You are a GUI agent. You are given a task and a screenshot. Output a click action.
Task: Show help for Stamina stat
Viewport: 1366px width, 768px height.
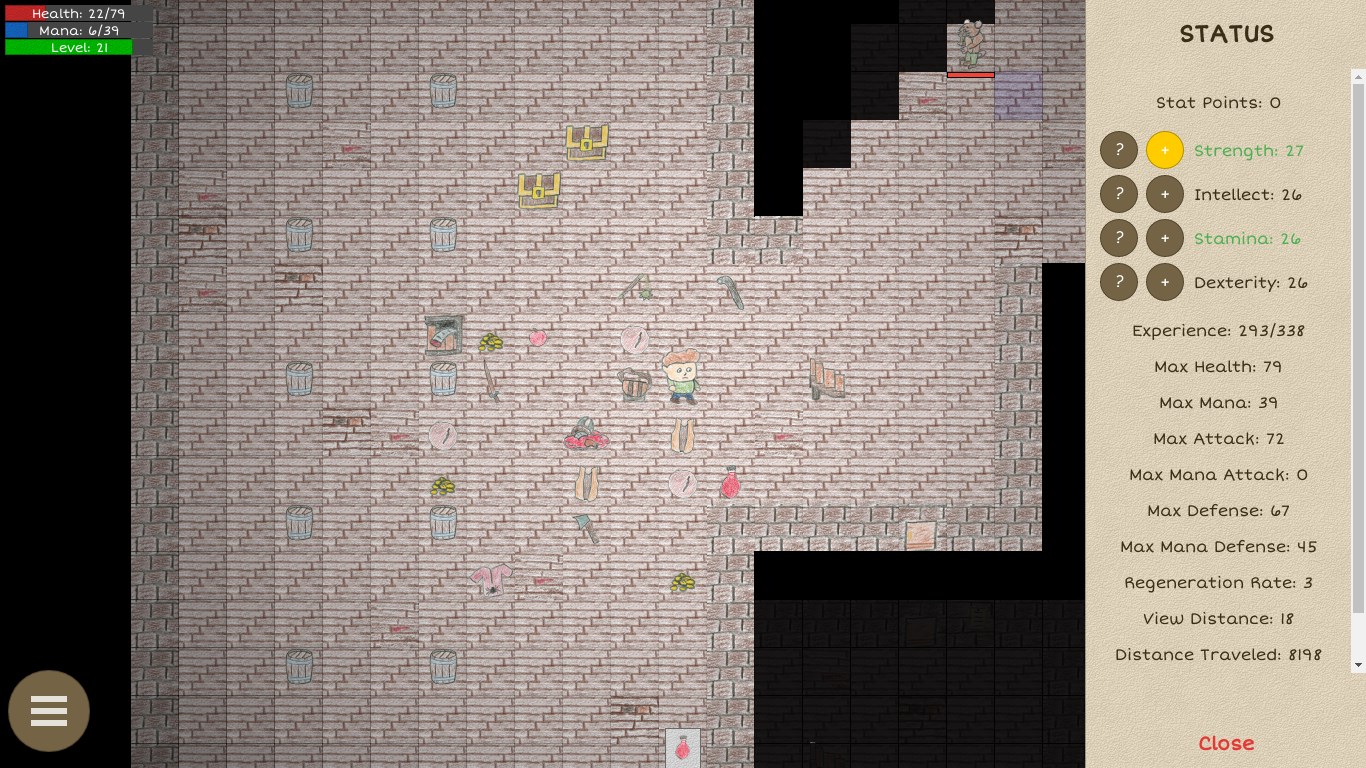click(1119, 239)
